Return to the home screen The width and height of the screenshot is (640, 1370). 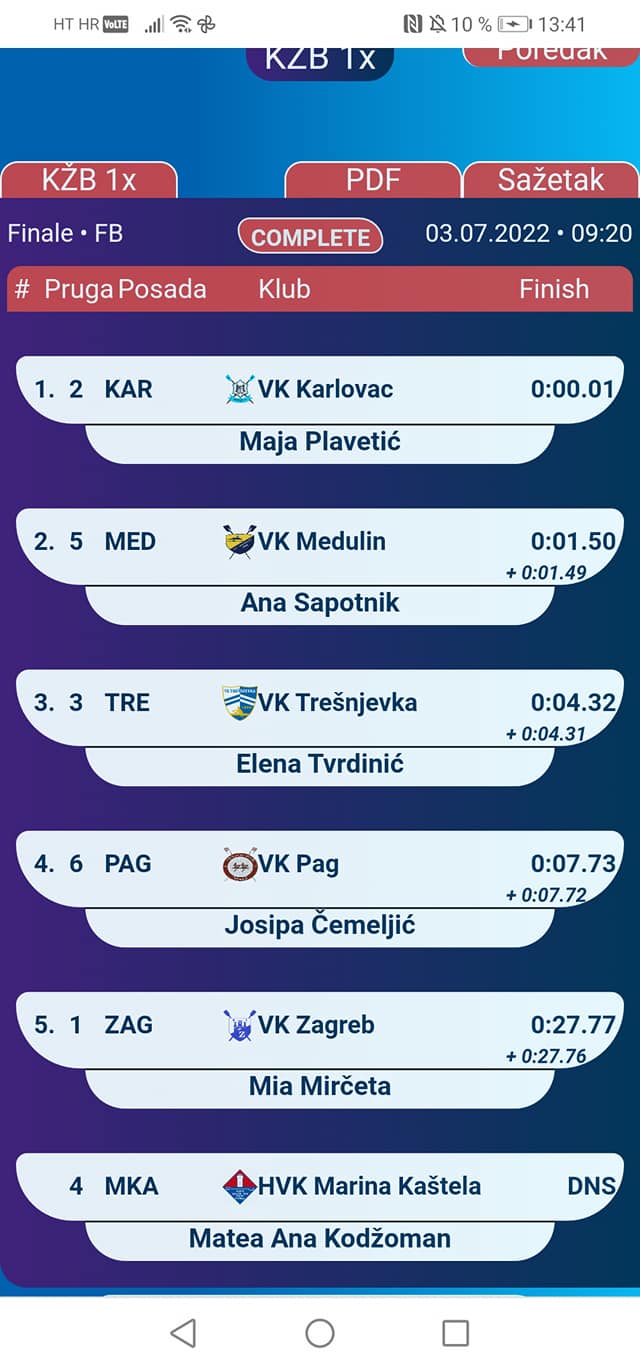[320, 1332]
